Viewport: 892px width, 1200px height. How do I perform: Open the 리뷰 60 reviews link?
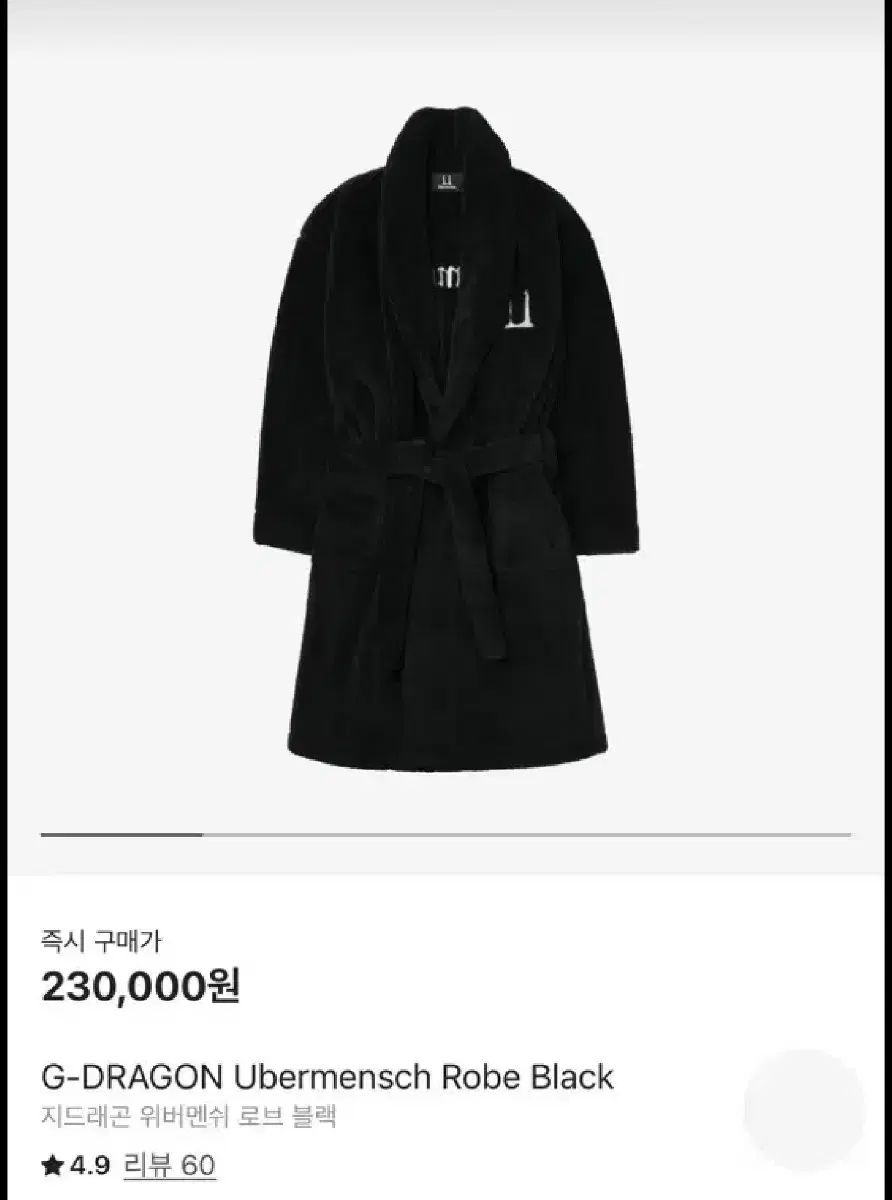click(x=169, y=1165)
